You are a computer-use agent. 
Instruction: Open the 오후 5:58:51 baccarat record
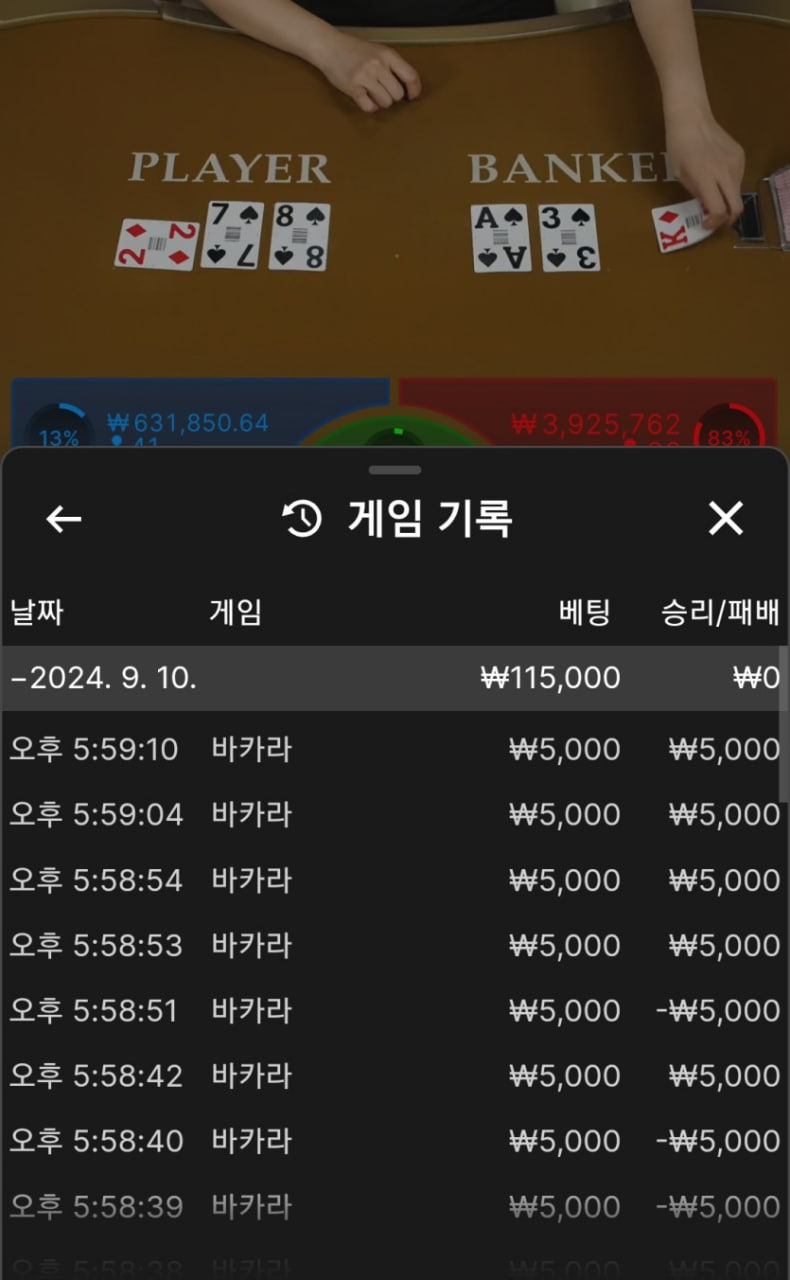click(x=394, y=1010)
